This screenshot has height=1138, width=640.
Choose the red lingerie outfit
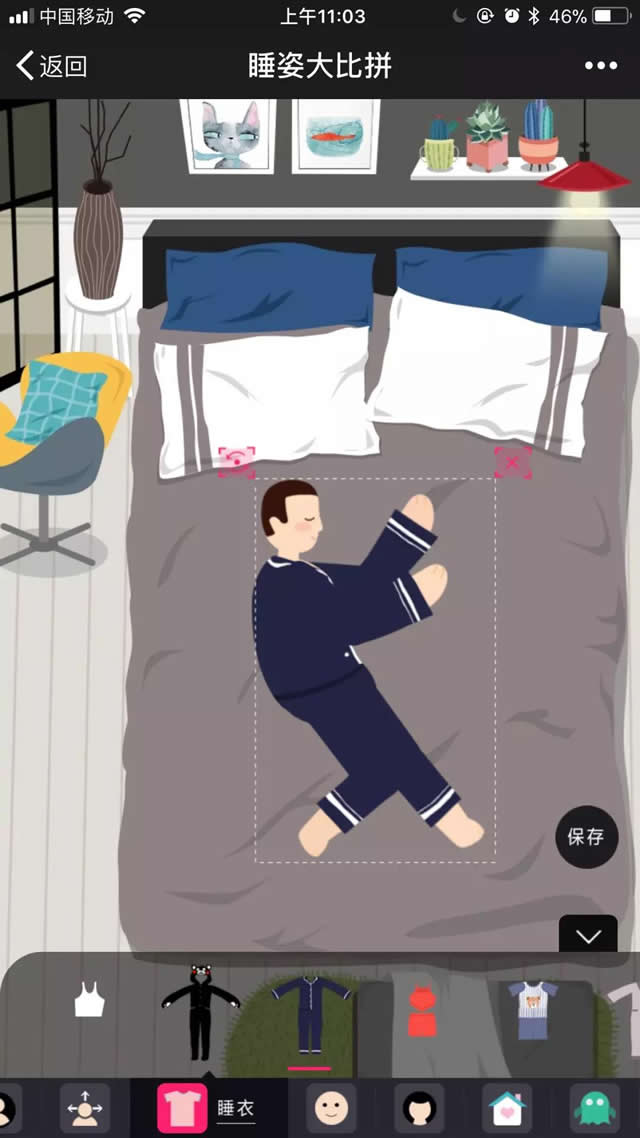click(x=421, y=1012)
